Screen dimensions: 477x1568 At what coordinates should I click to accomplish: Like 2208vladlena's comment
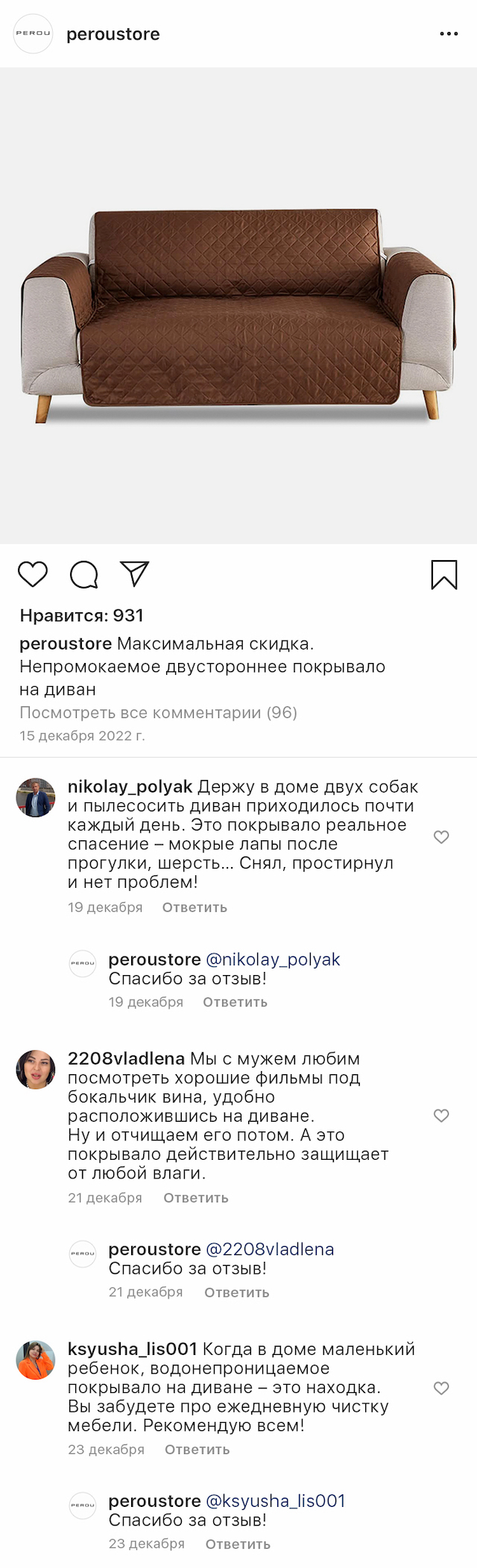pyautogui.click(x=441, y=1116)
